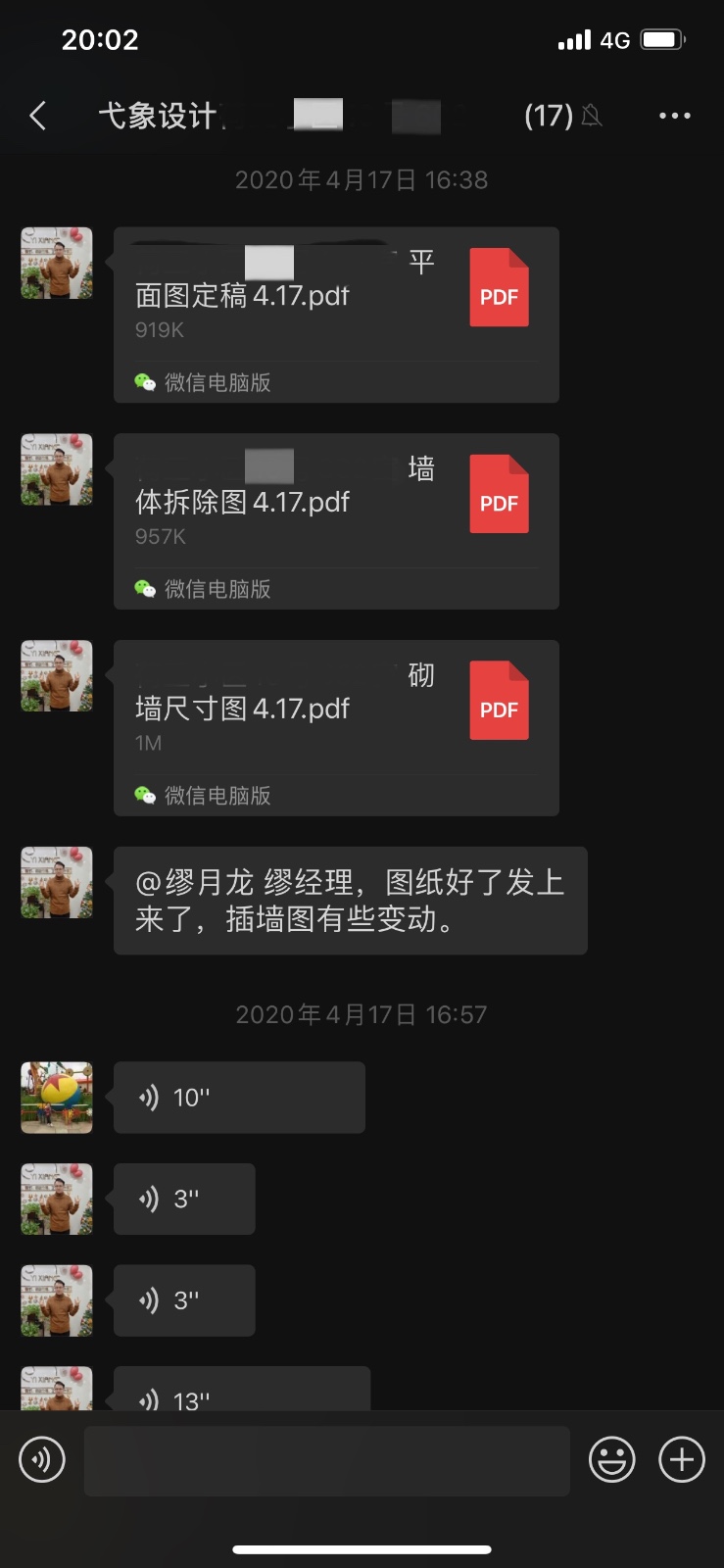Switch to voice input mode
The height and width of the screenshot is (1568, 724).
click(42, 1460)
